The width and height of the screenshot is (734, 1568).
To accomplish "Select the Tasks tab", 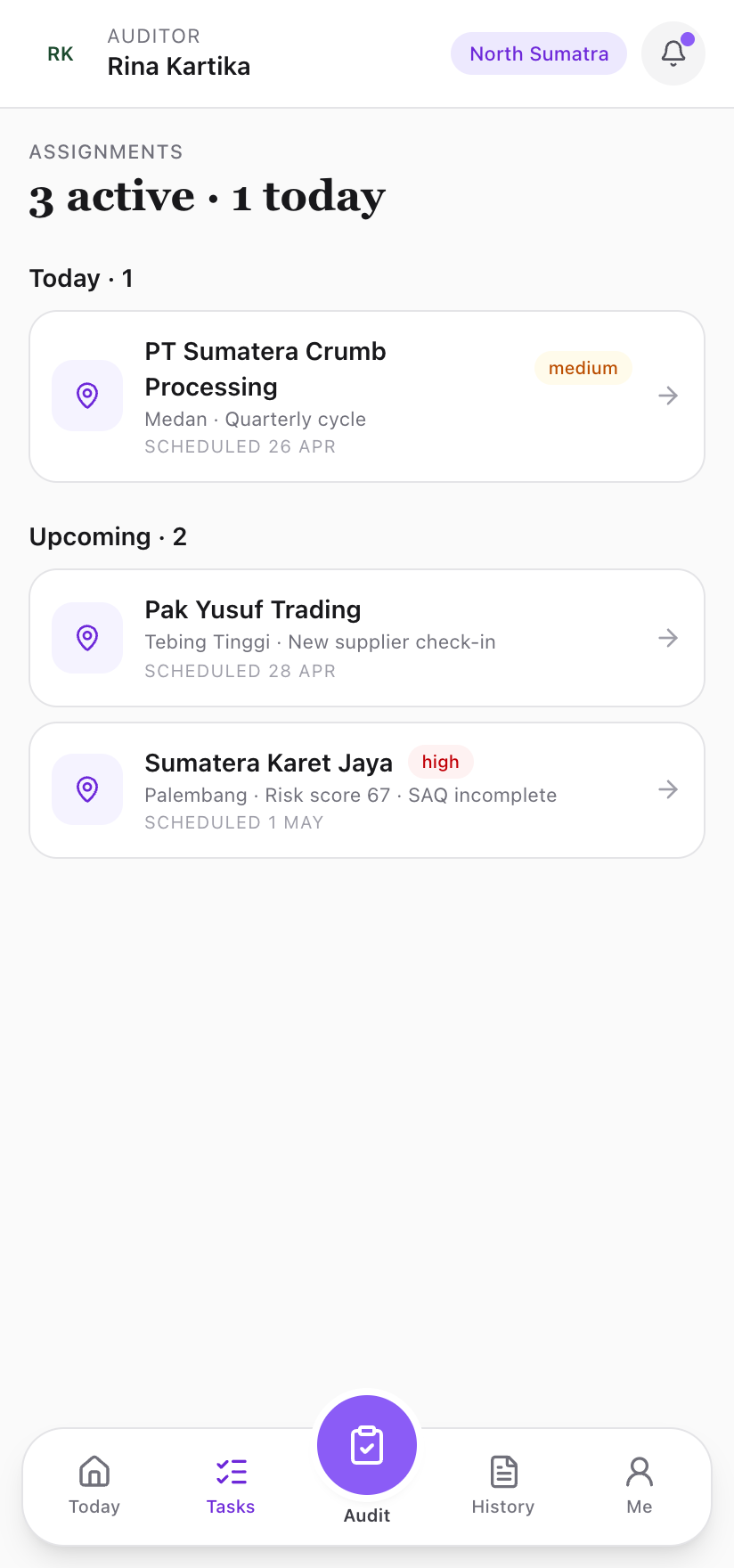I will click(x=231, y=1486).
